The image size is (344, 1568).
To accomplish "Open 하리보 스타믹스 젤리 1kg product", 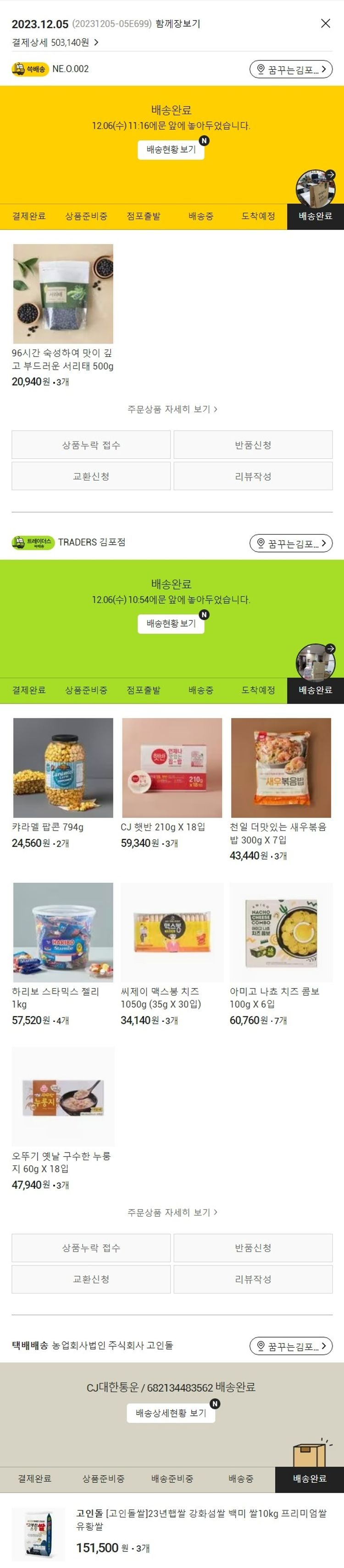I will pyautogui.click(x=63, y=932).
